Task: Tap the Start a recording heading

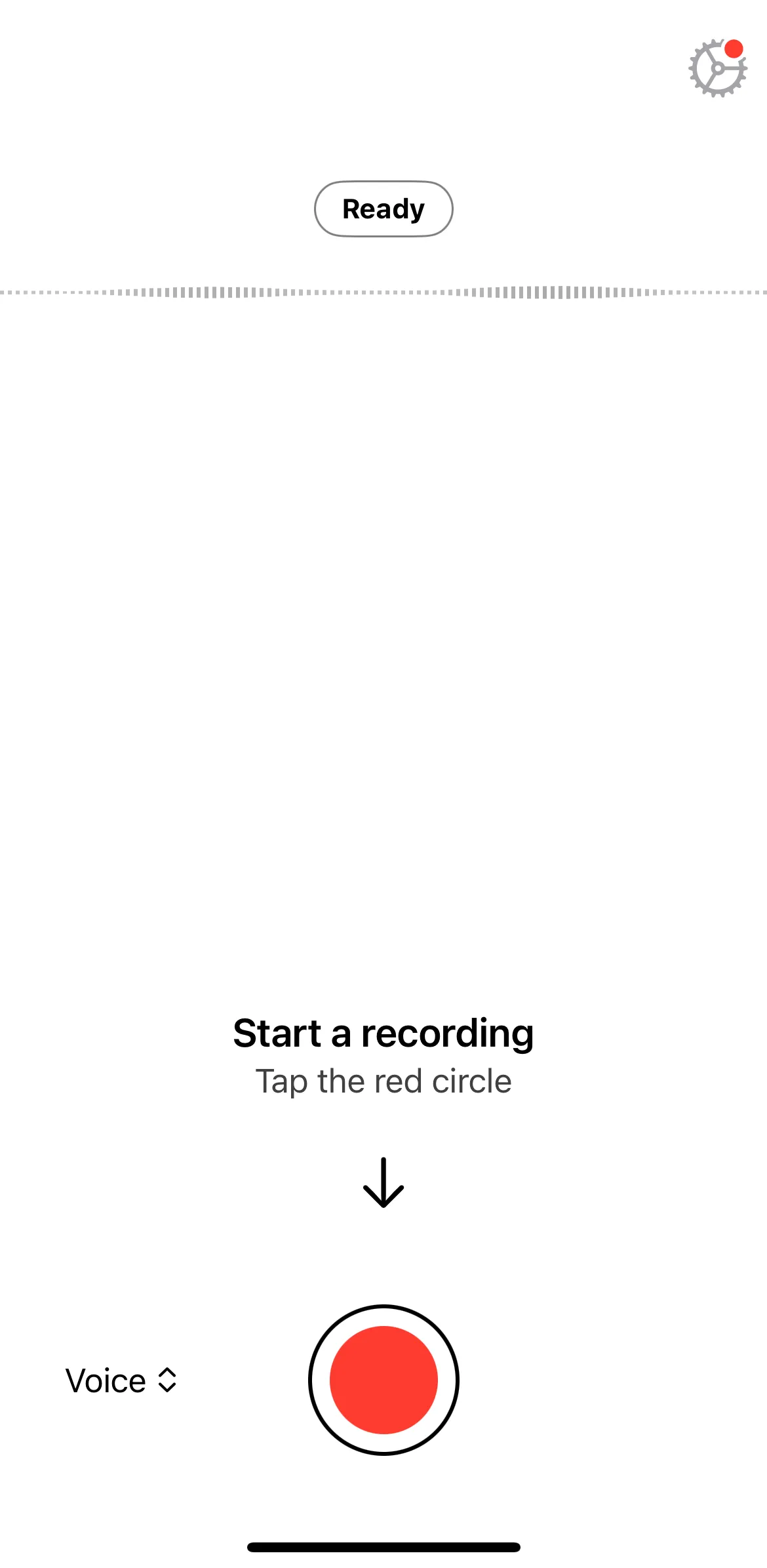Action: point(383,1033)
